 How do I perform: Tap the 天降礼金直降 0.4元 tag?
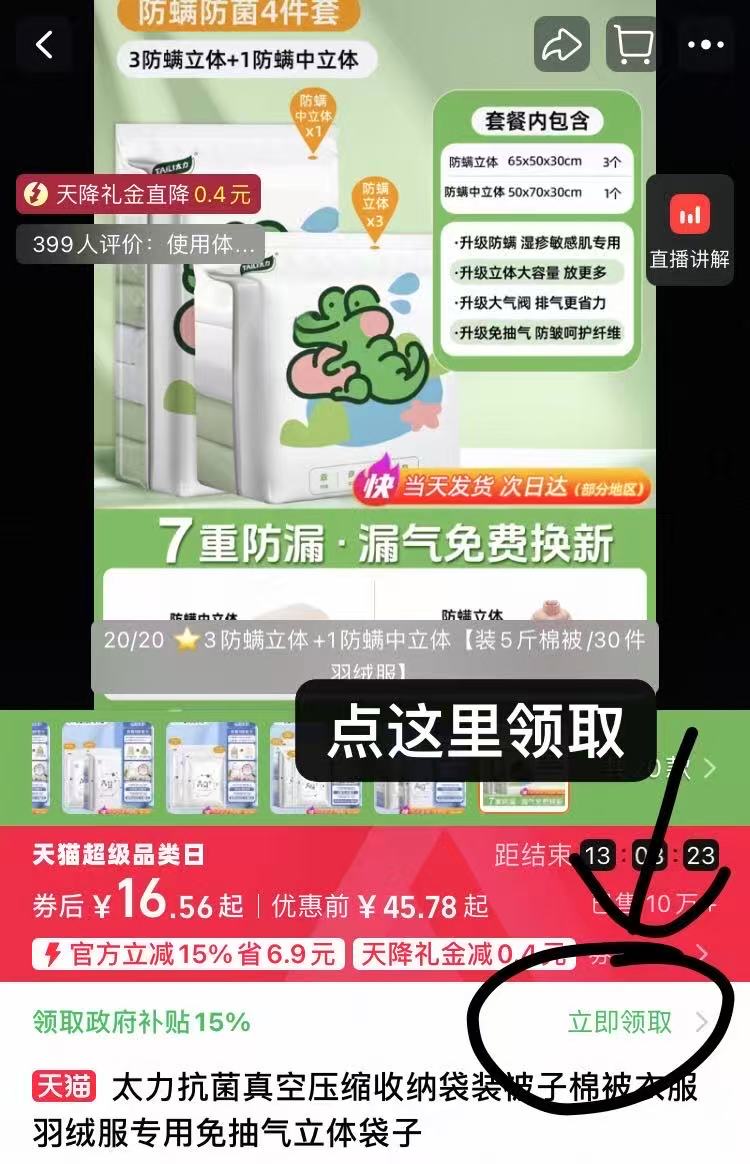(139, 194)
